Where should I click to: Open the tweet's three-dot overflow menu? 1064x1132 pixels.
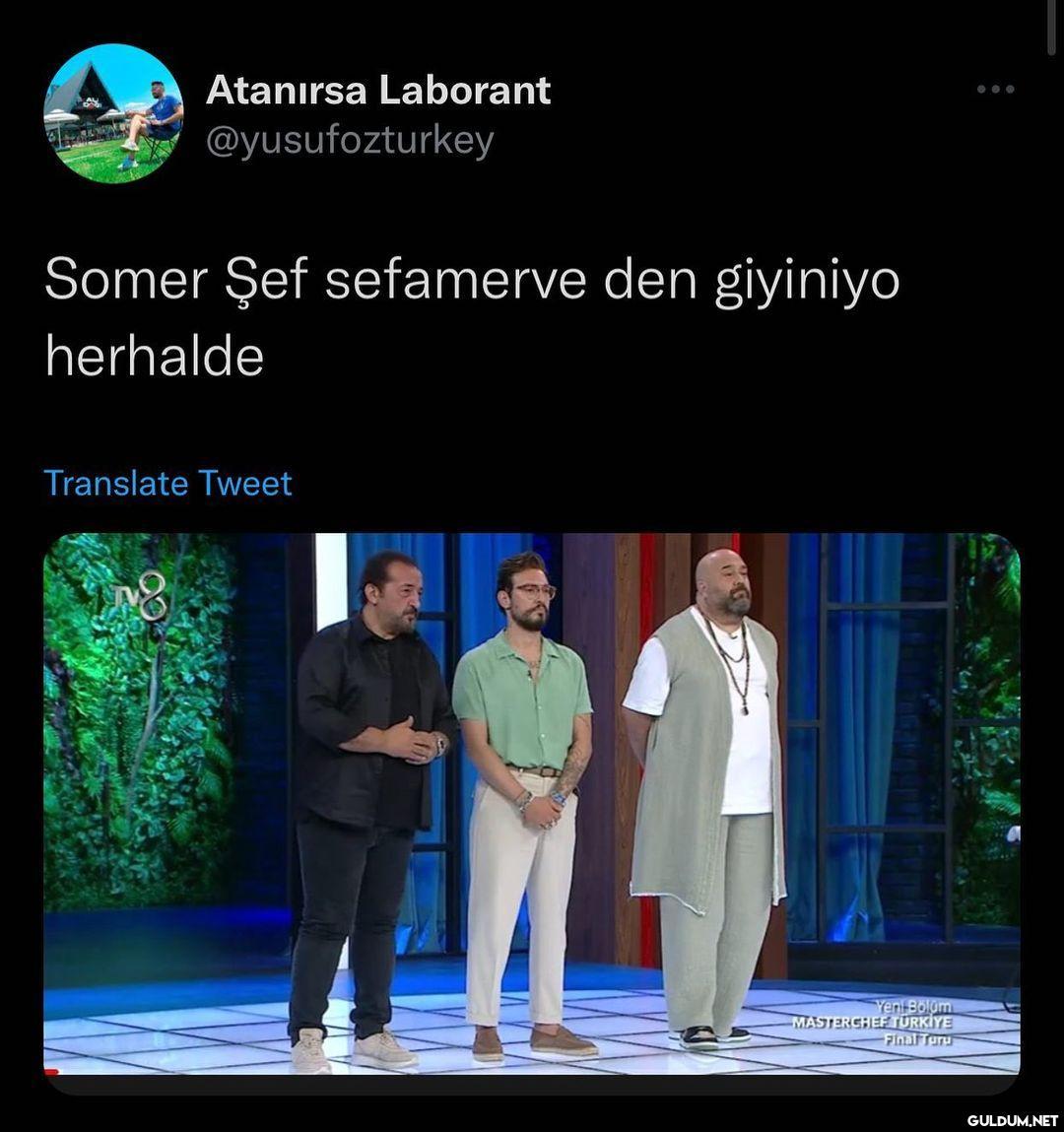point(995,90)
